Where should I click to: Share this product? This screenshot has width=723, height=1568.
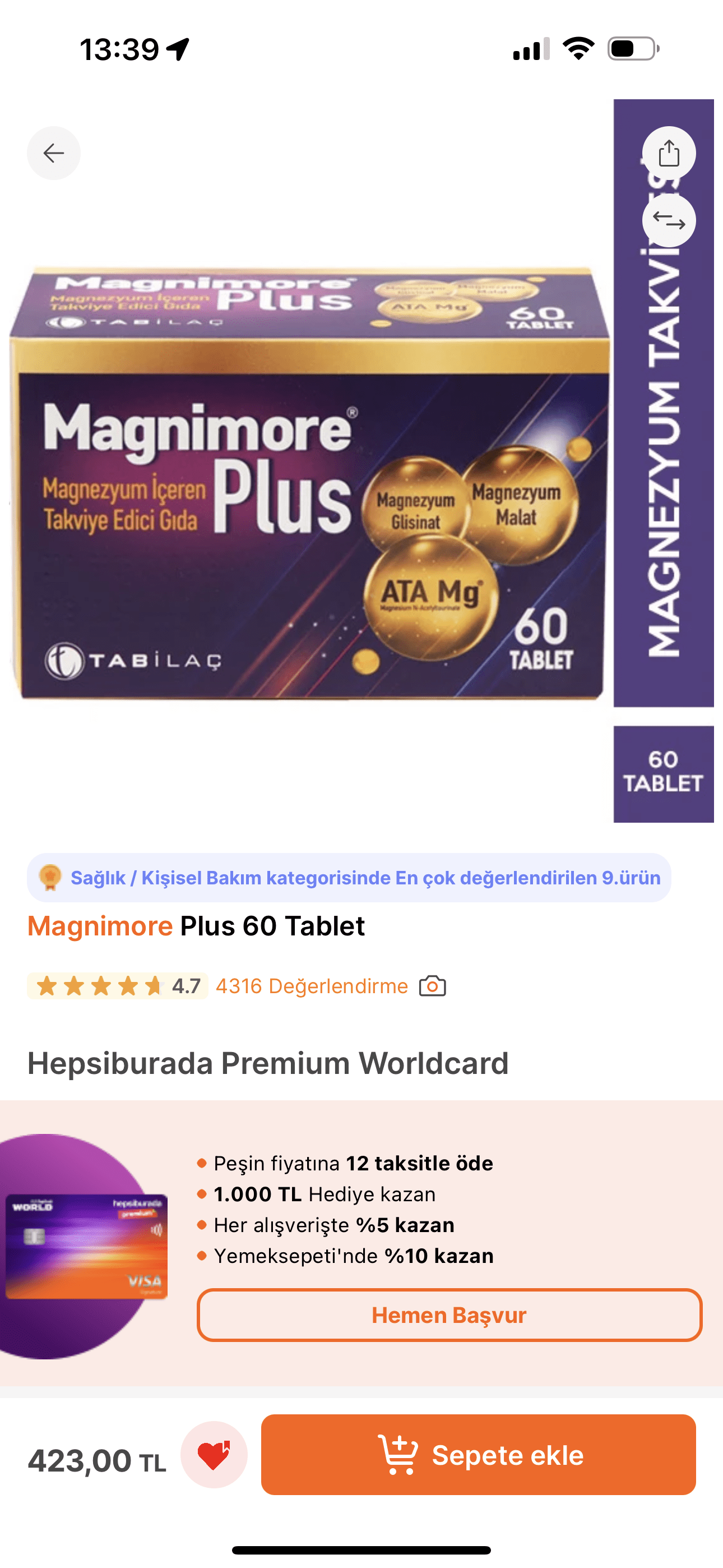pos(669,153)
